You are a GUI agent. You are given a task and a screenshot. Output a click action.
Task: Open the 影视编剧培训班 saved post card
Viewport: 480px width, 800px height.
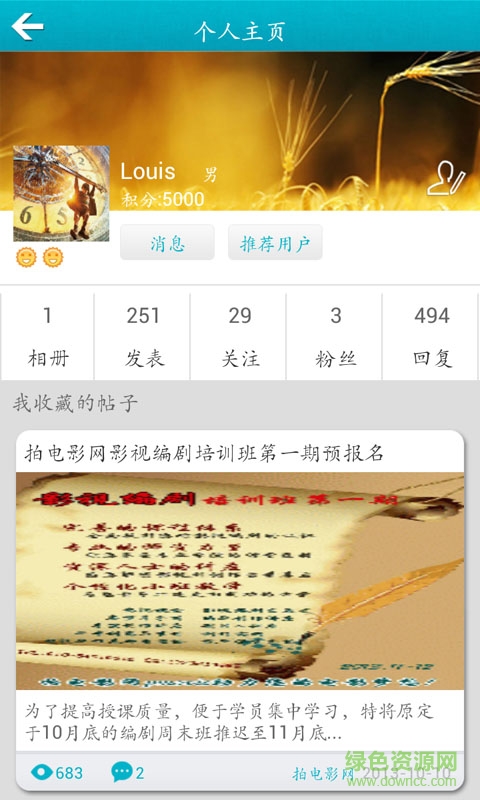[x=240, y=610]
